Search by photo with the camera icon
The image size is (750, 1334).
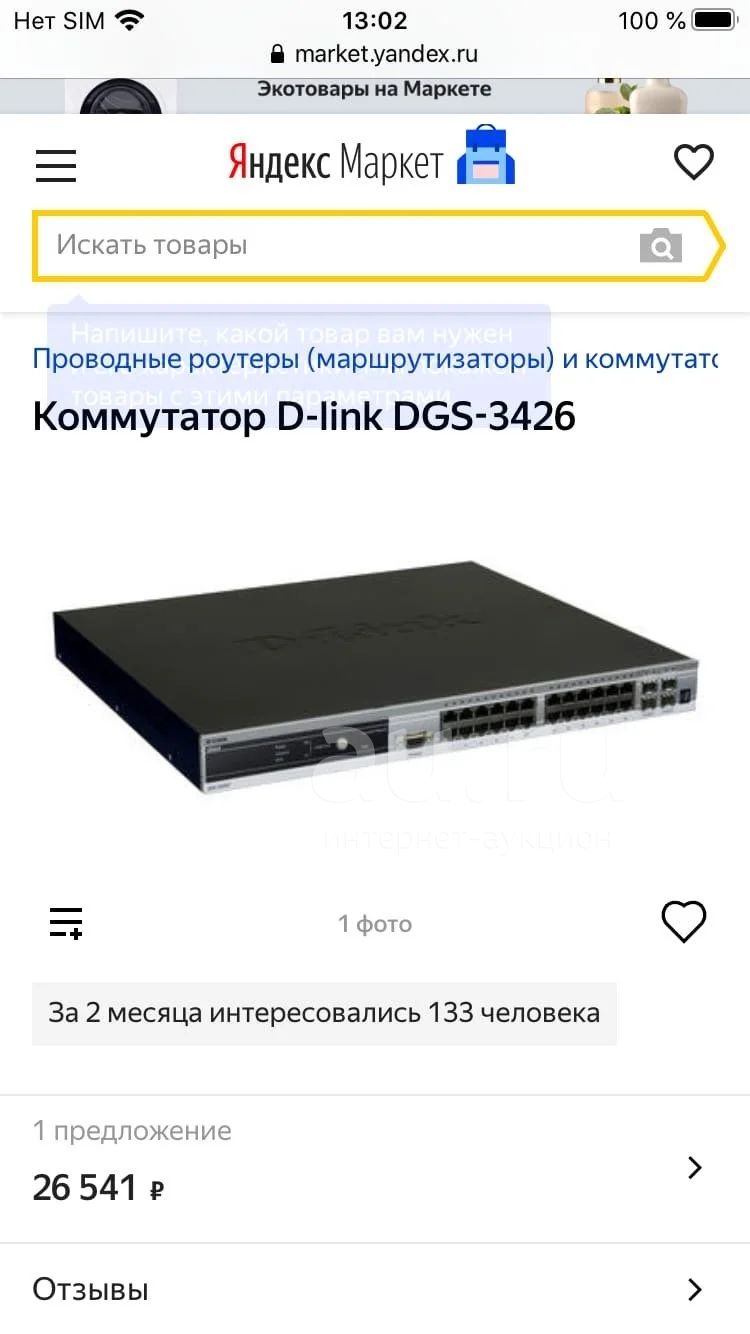[661, 245]
